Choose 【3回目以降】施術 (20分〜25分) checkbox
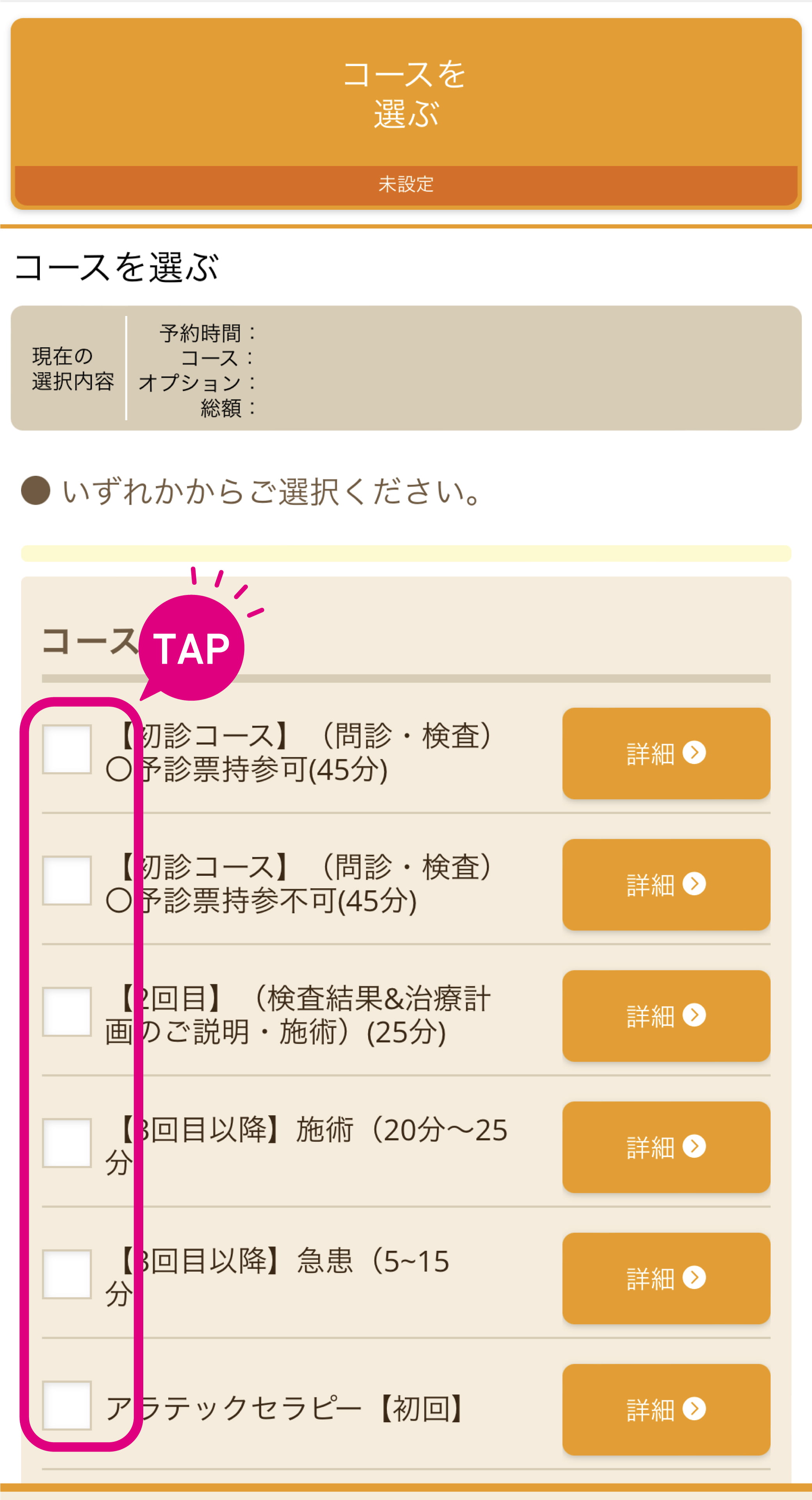 67,1143
